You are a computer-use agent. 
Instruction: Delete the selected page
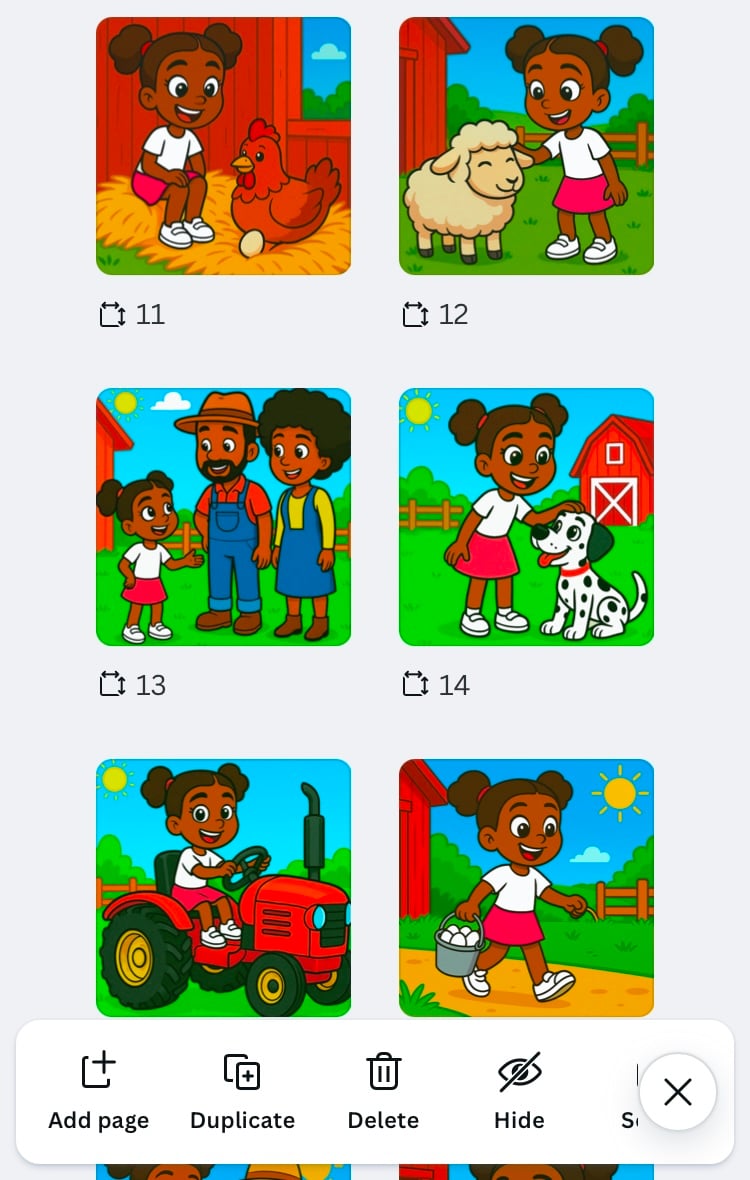coord(383,1092)
